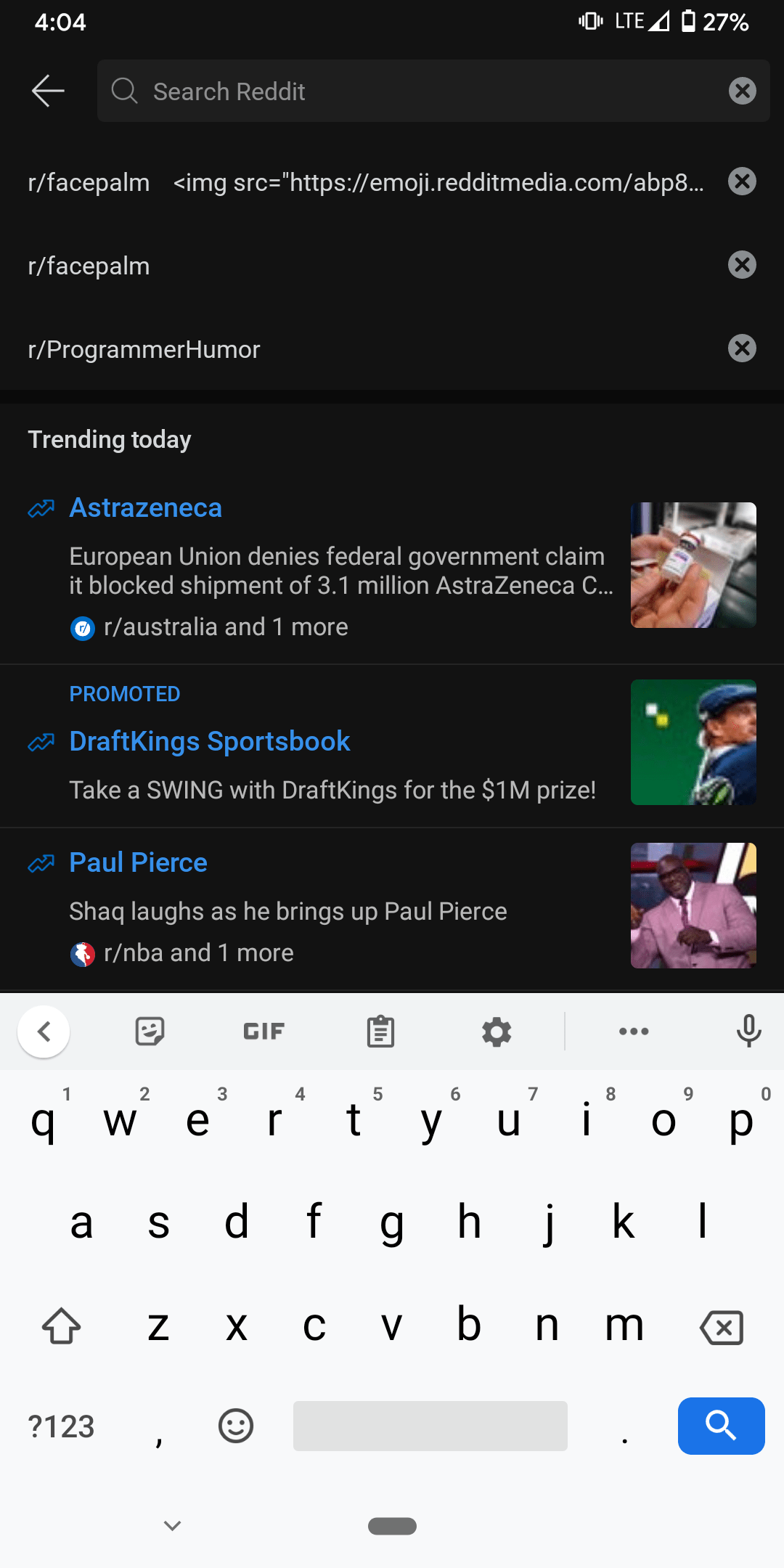Screen dimensions: 784x1568
Task: Switch keyboard to ?123 symbols
Action: (61, 1426)
